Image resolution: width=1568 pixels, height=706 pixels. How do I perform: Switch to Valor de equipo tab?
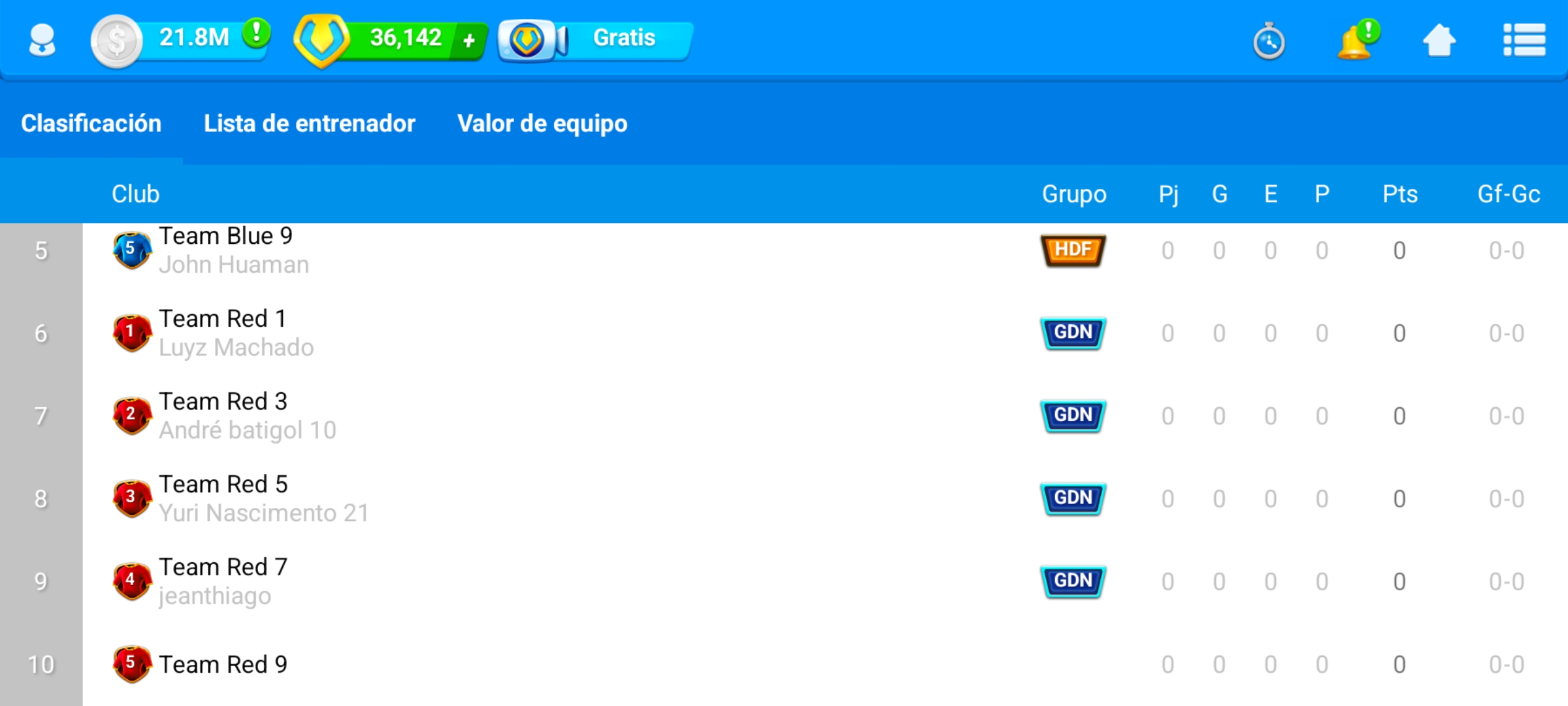click(542, 124)
